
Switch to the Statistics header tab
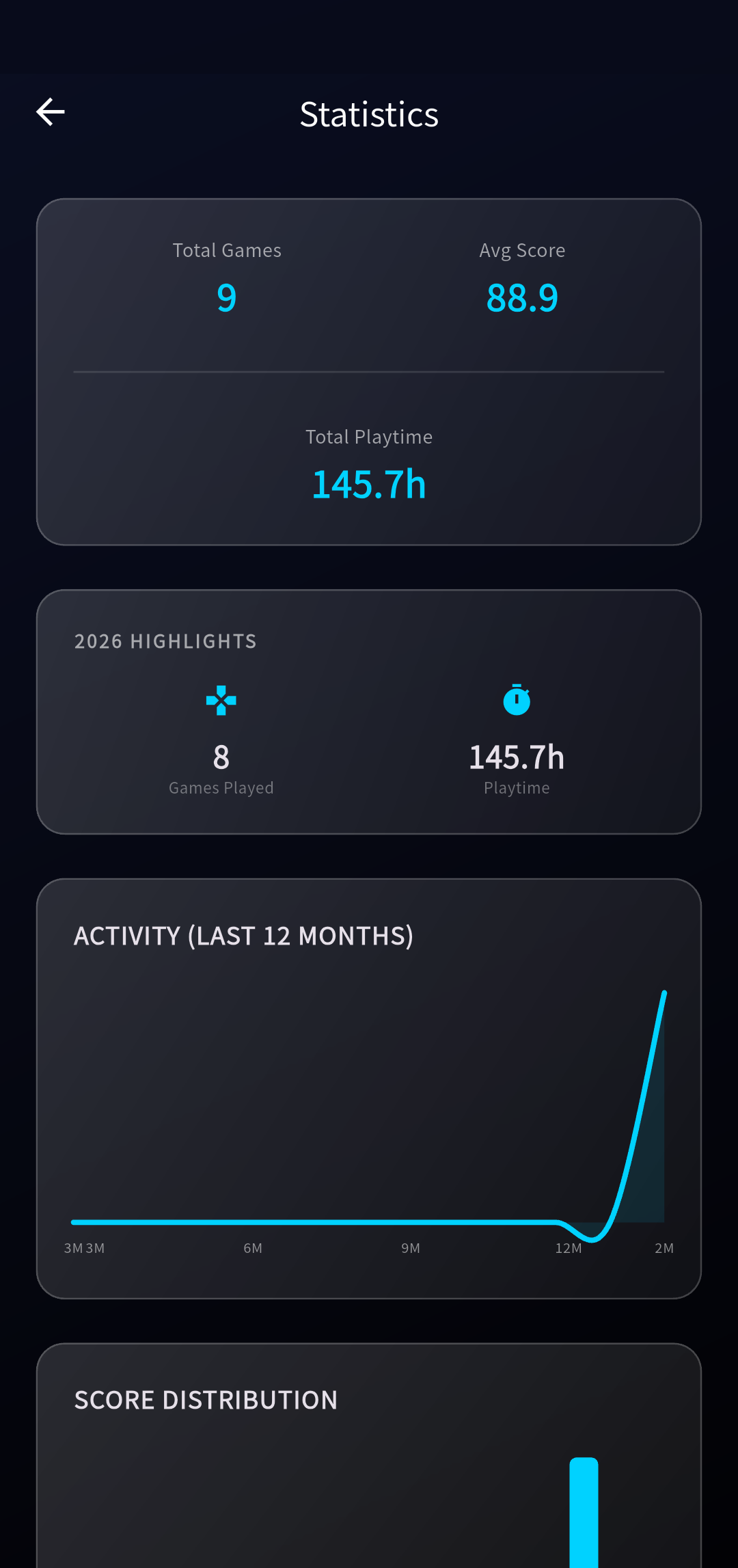click(x=368, y=114)
